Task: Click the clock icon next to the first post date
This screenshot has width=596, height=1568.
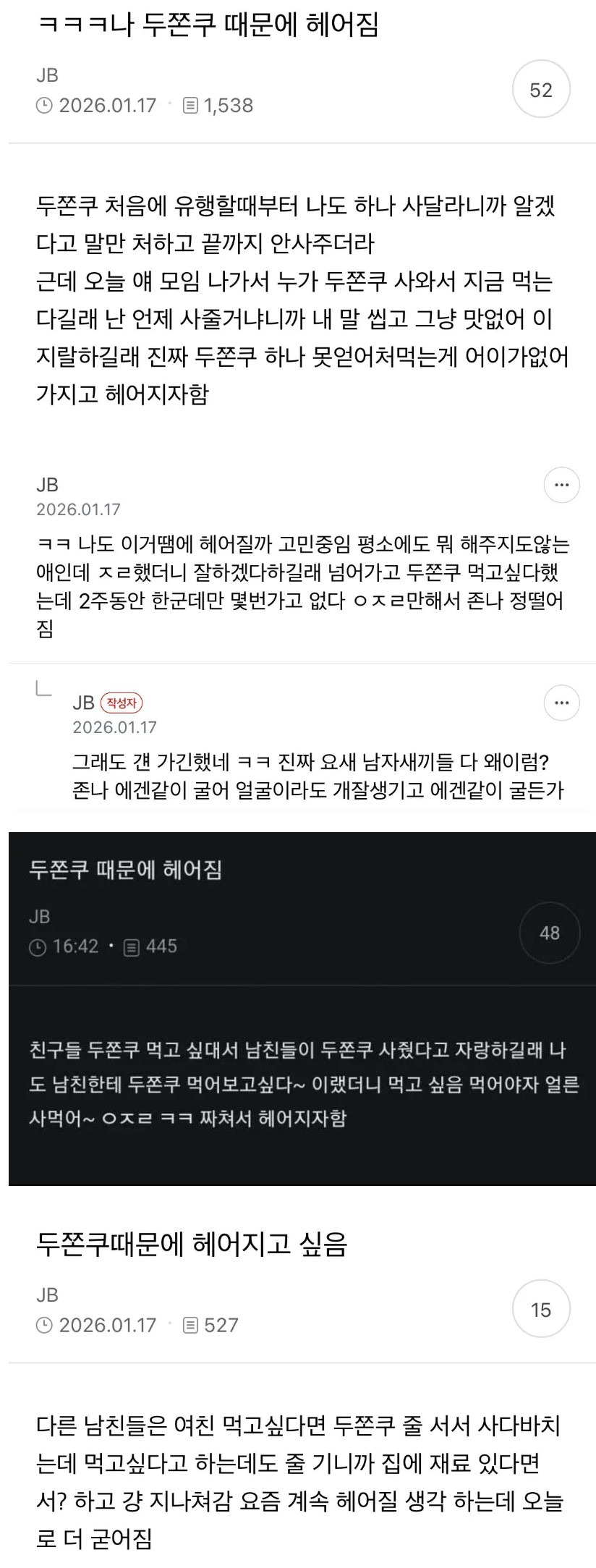Action: point(45,106)
